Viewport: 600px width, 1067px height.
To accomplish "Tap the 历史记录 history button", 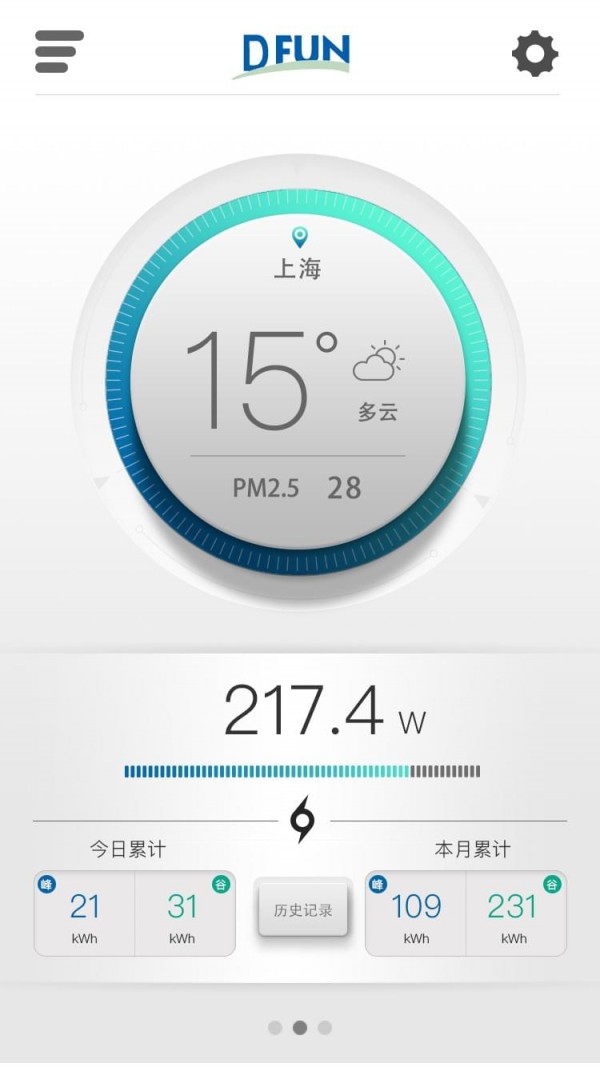I will (x=303, y=909).
